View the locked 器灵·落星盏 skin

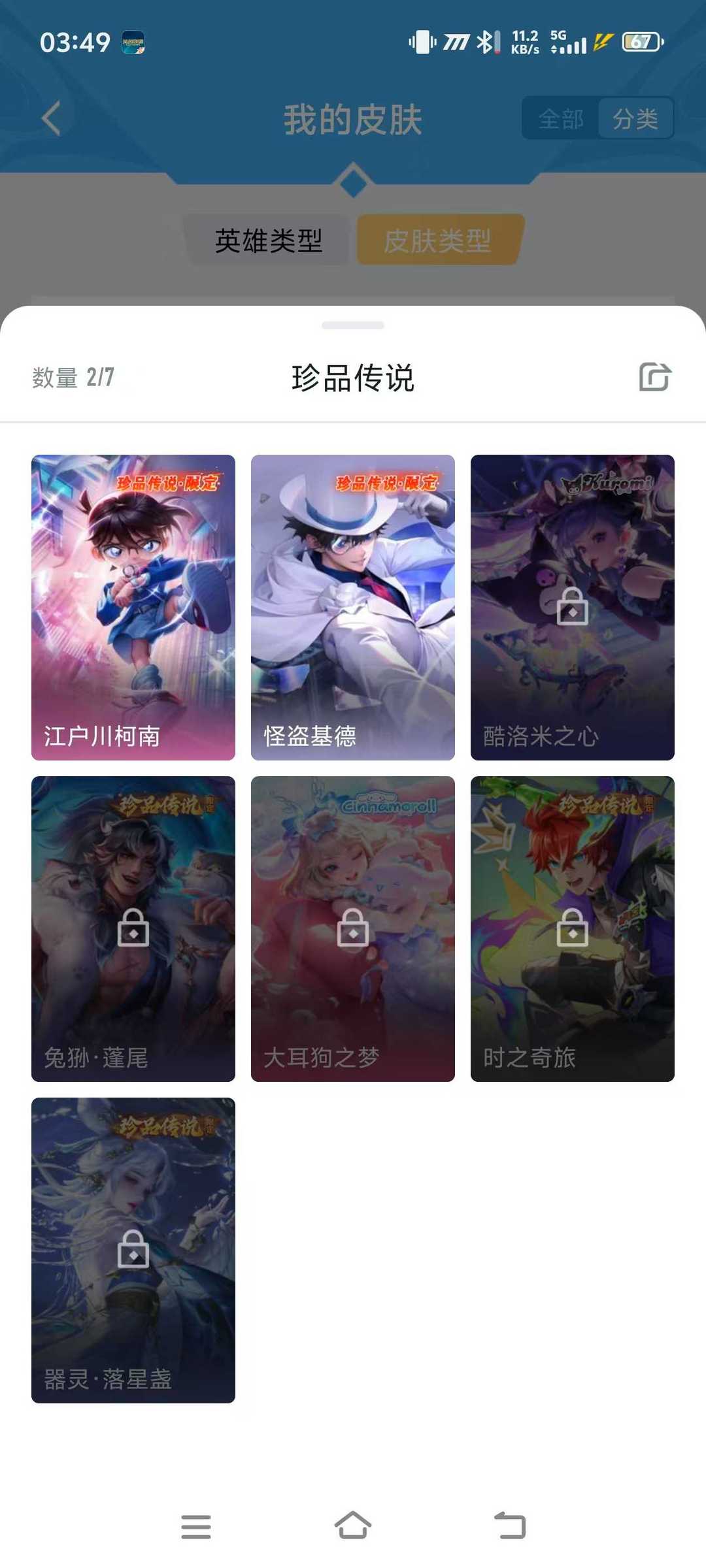point(133,1250)
